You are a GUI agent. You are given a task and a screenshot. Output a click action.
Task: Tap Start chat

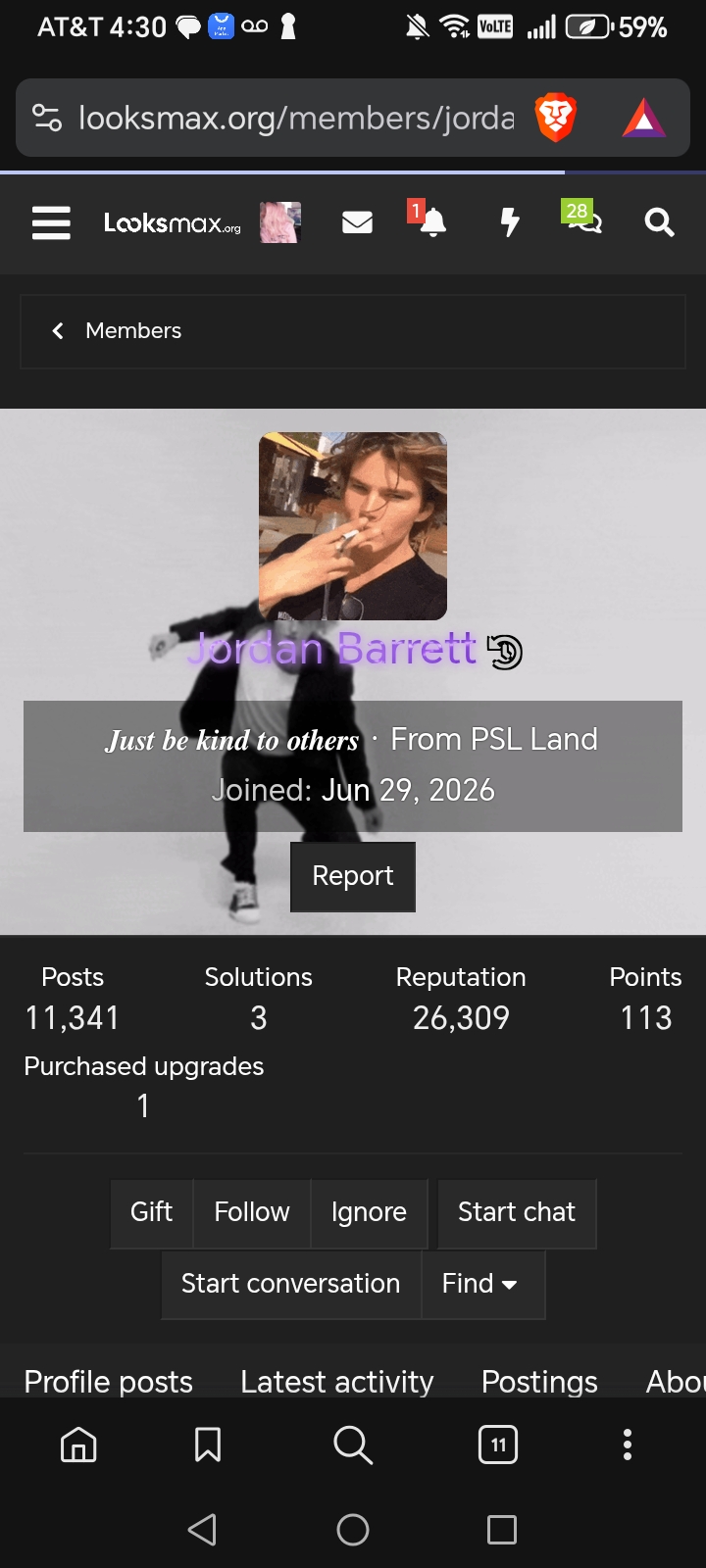[517, 1212]
